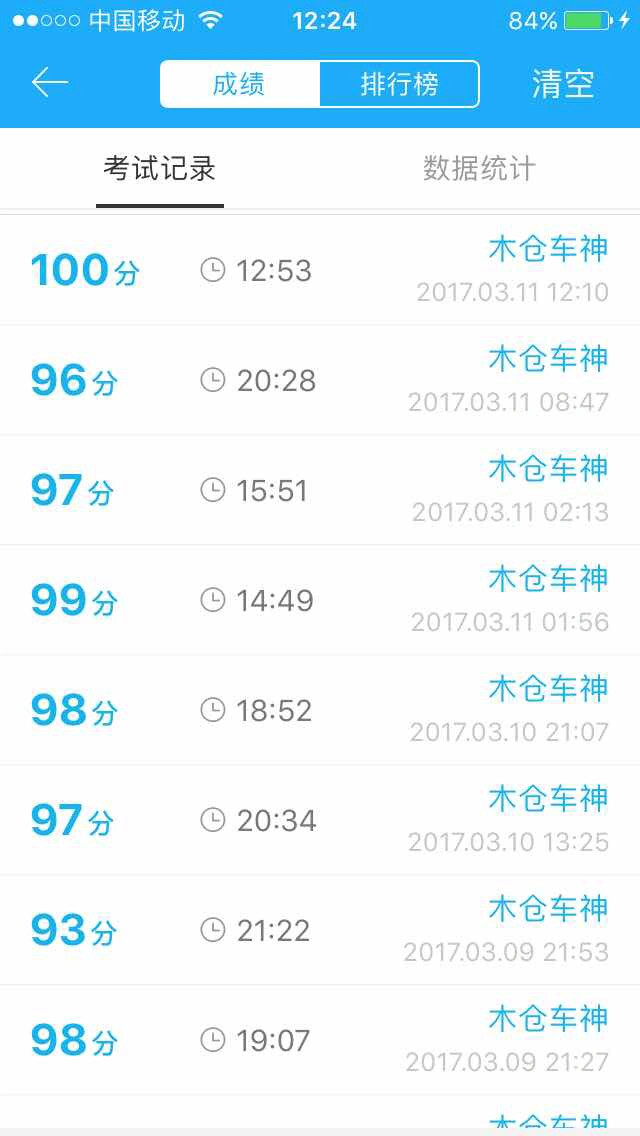View the 99分 exam record
The width and height of the screenshot is (640, 1136).
click(320, 601)
